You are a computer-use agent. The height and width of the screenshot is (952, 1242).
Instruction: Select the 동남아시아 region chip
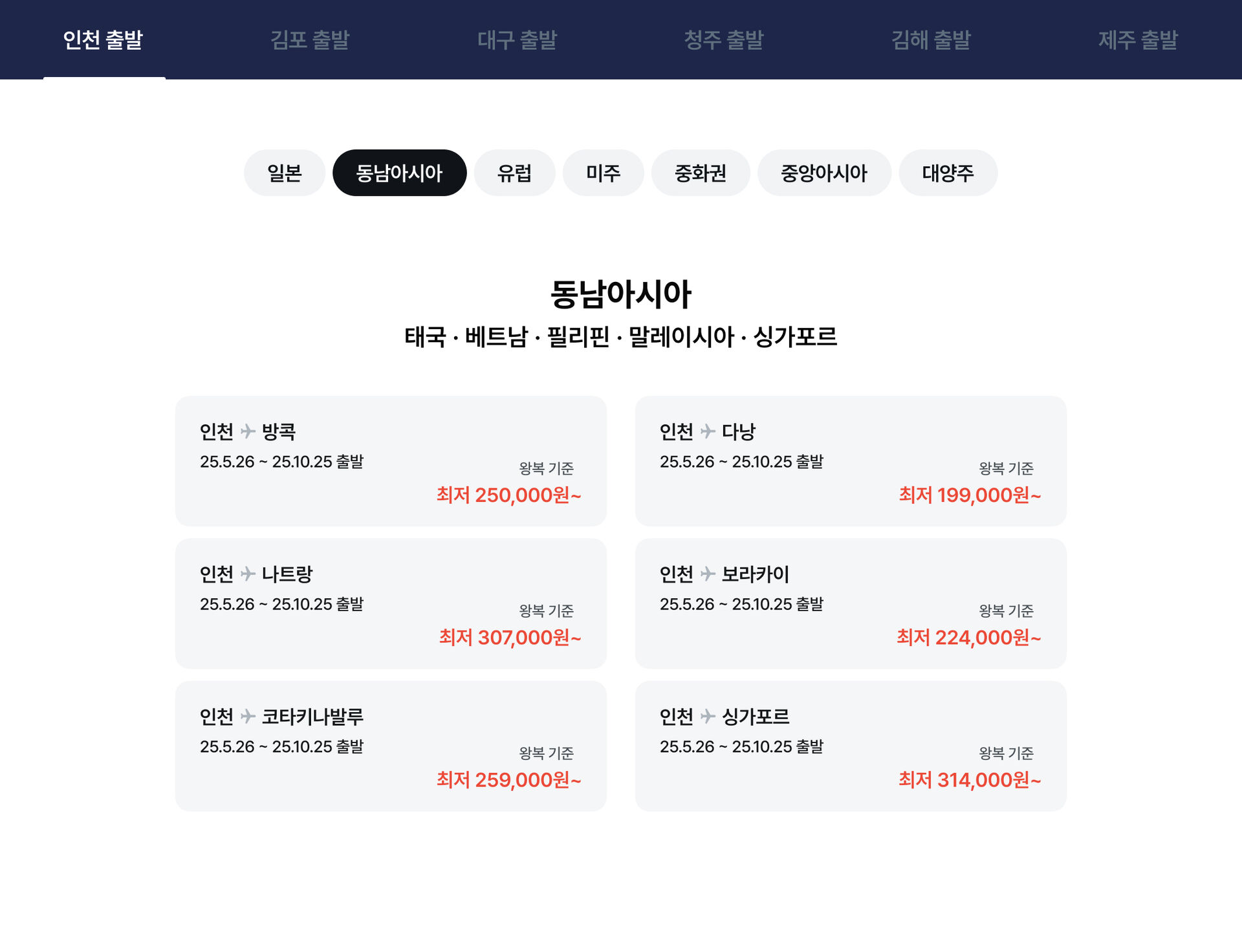(x=399, y=173)
